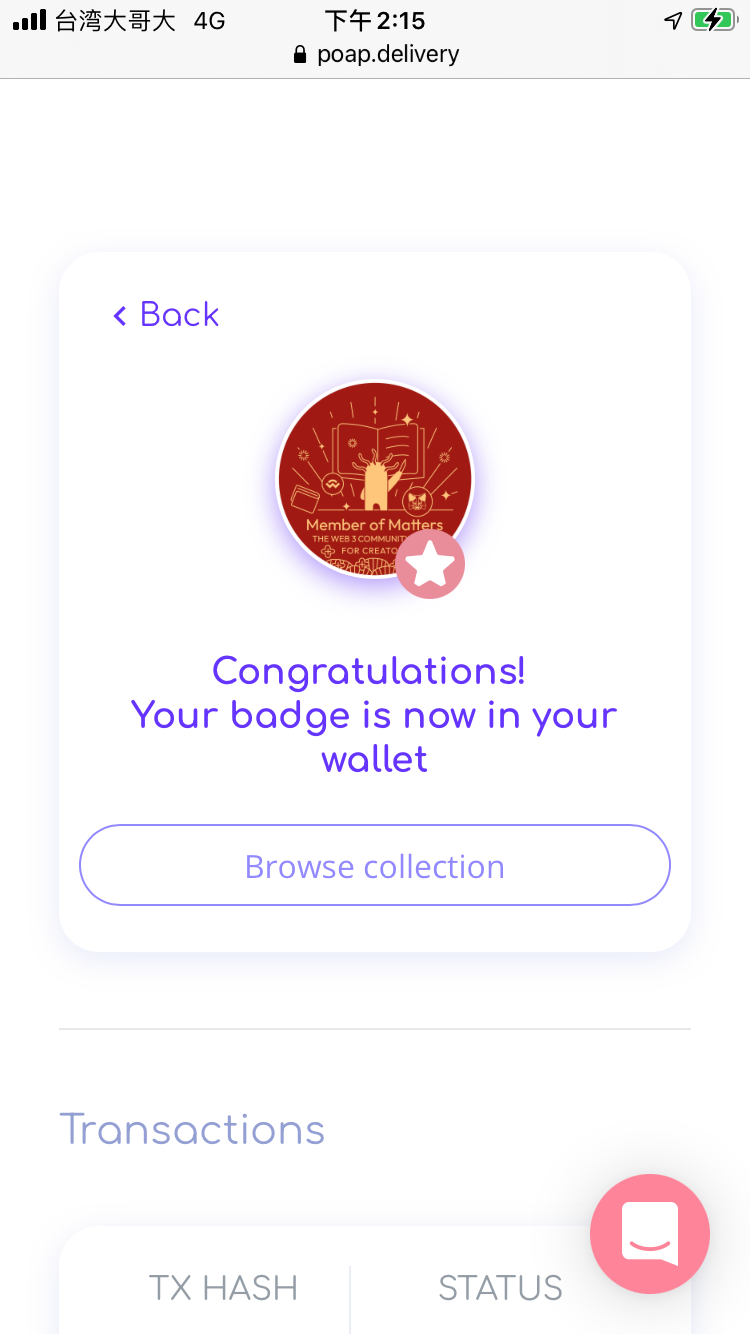The width and height of the screenshot is (750, 1334).
Task: Tap the Browse collection button
Action: point(375,865)
